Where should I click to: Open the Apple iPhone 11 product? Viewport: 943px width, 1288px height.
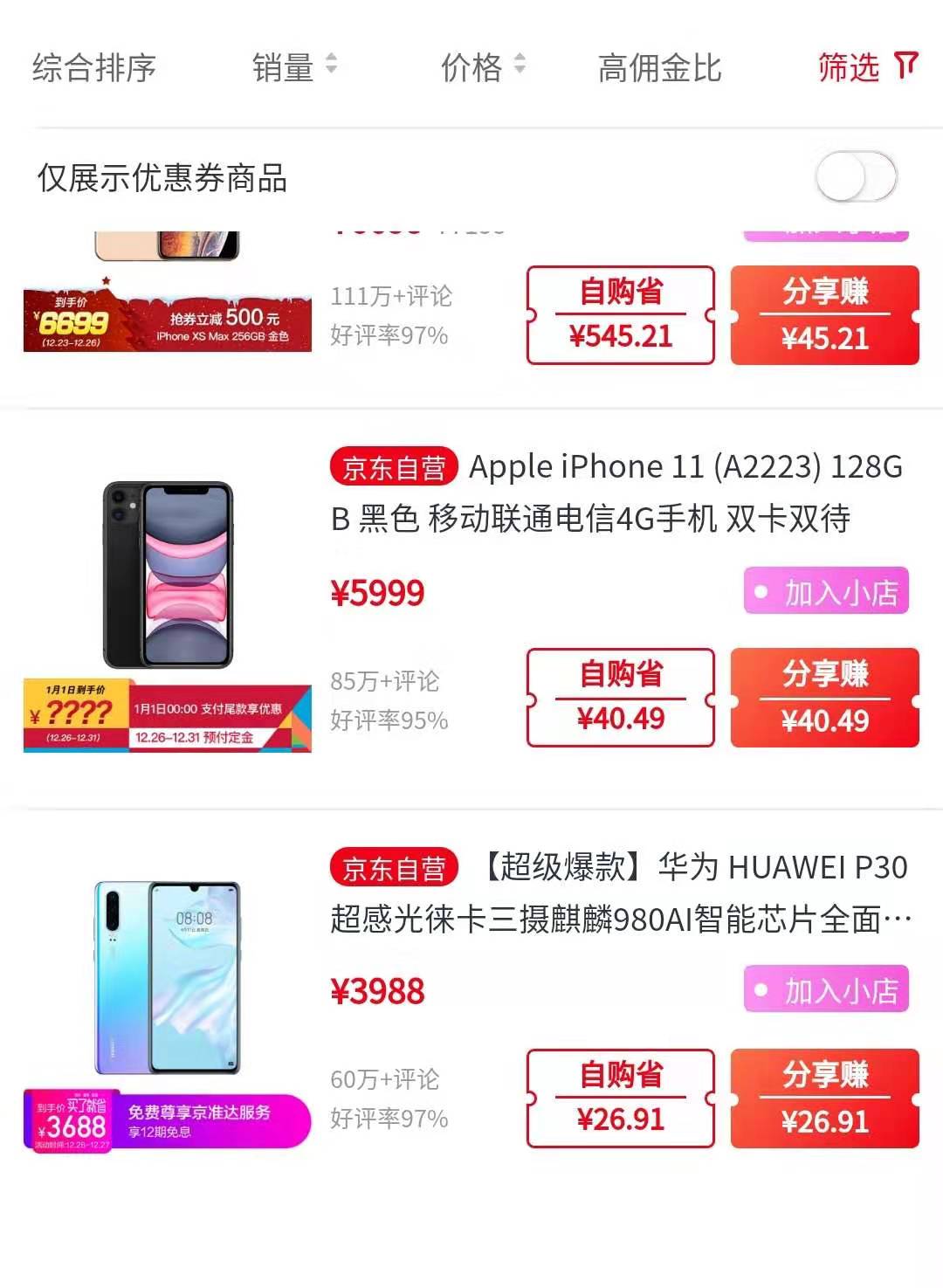point(616,492)
